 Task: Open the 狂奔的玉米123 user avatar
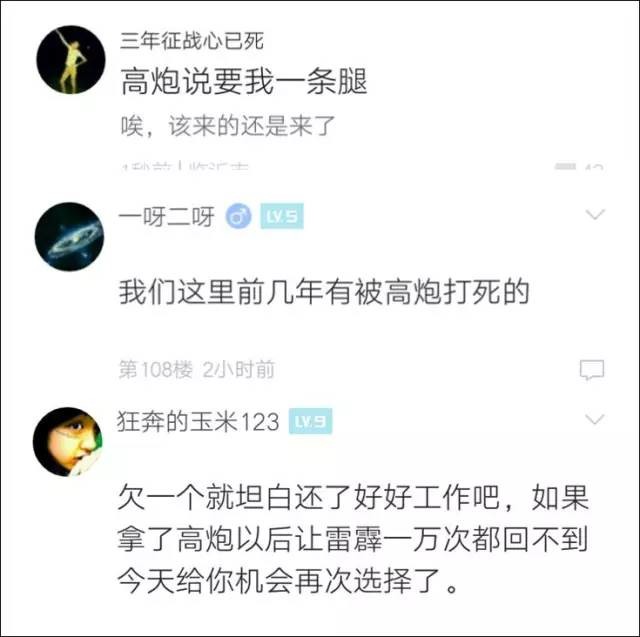point(69,440)
